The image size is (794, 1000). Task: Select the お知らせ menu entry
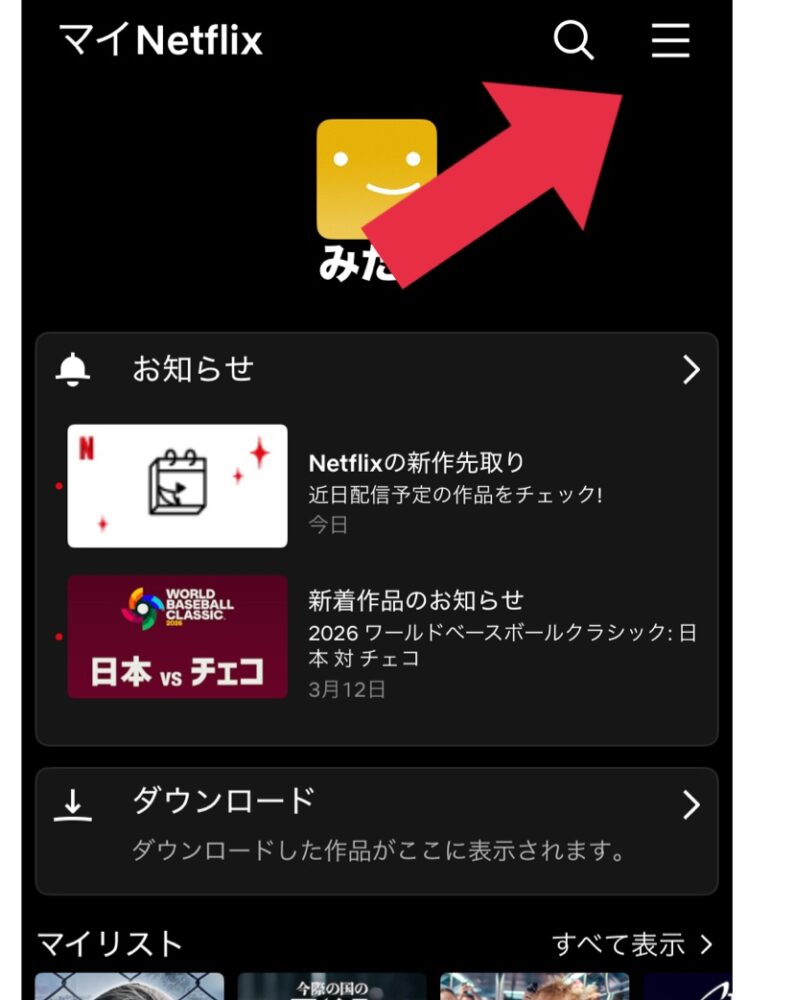click(195, 369)
